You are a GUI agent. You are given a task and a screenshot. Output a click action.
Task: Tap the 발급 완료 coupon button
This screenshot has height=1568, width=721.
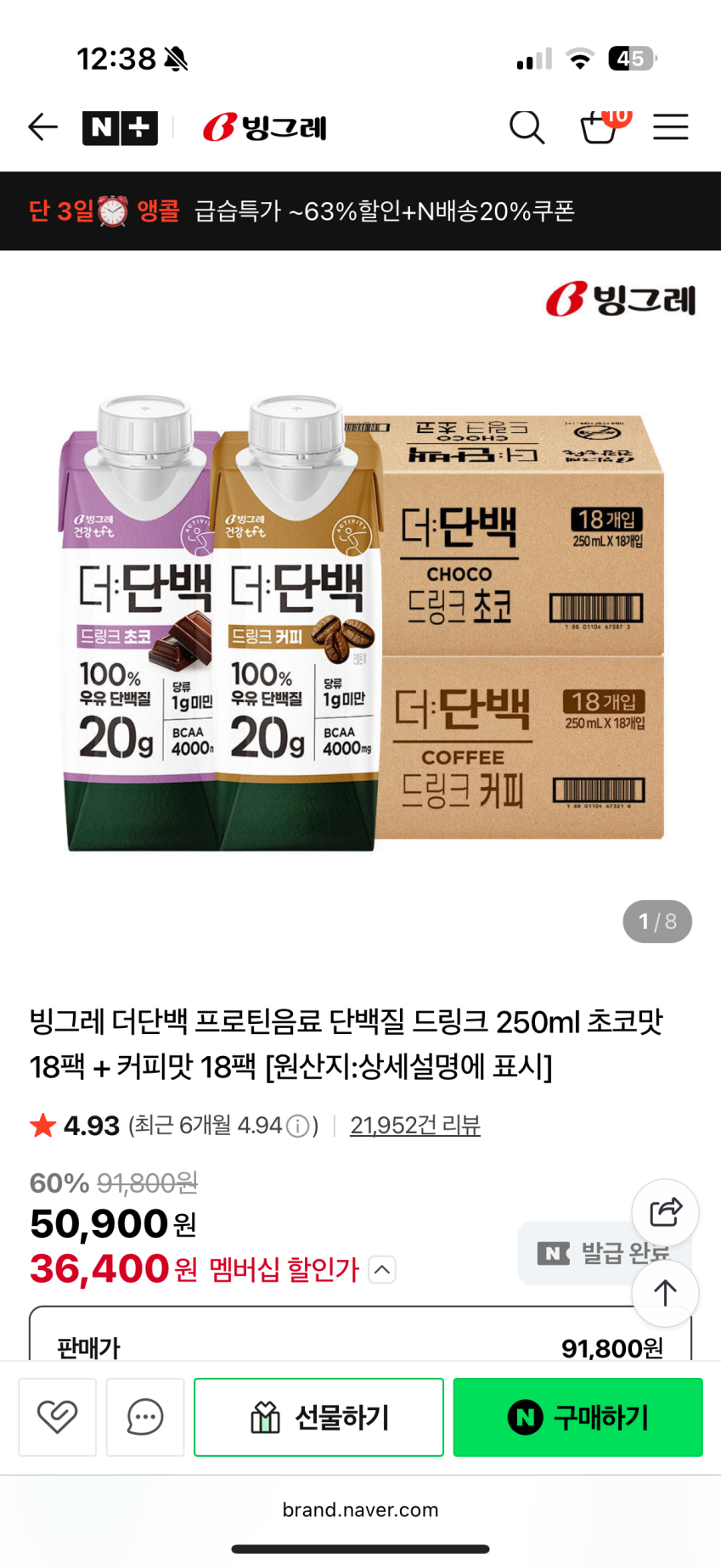click(604, 1253)
